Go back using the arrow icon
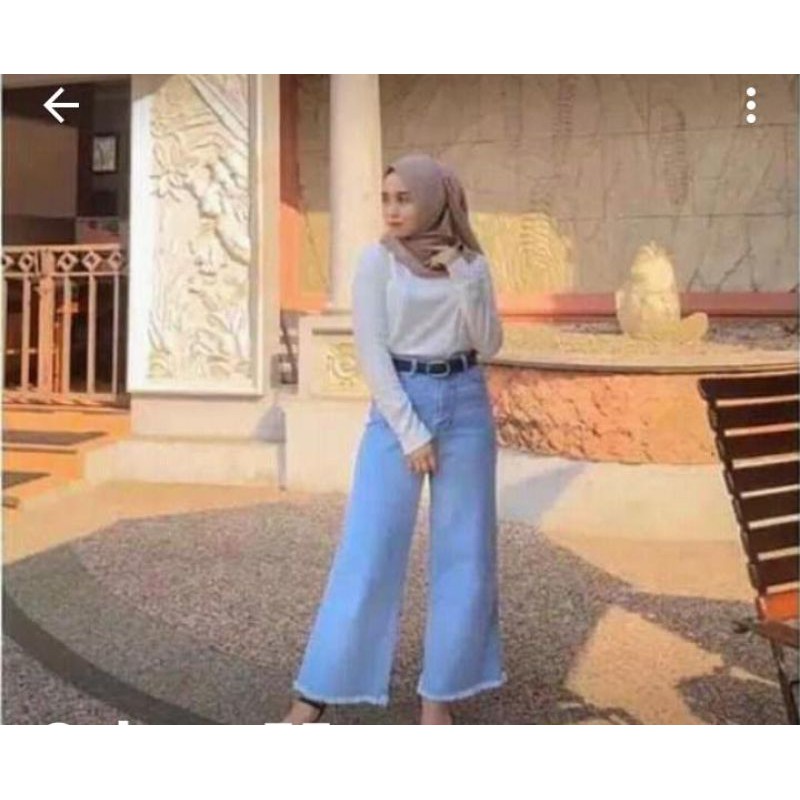 (x=60, y=105)
